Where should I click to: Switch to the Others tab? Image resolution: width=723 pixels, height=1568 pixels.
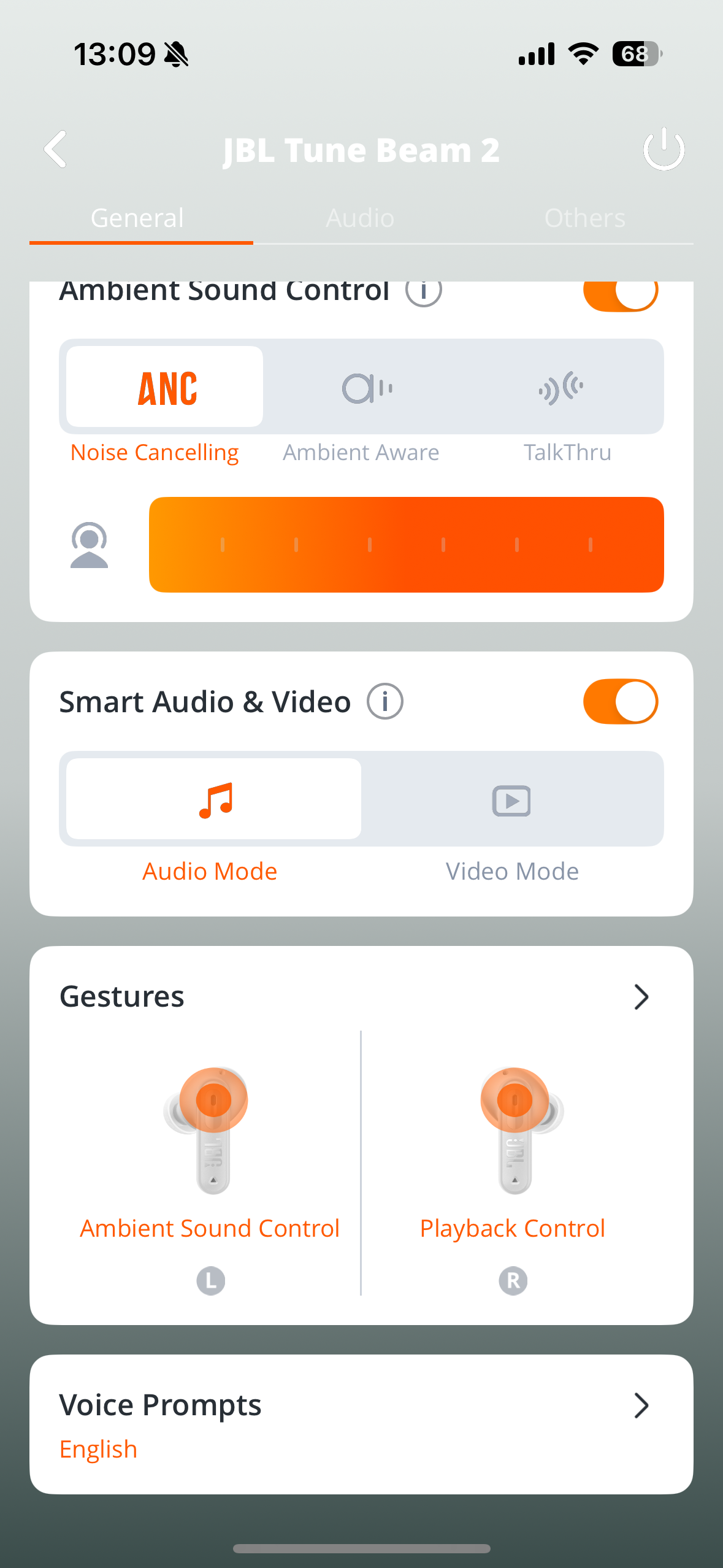click(x=584, y=218)
